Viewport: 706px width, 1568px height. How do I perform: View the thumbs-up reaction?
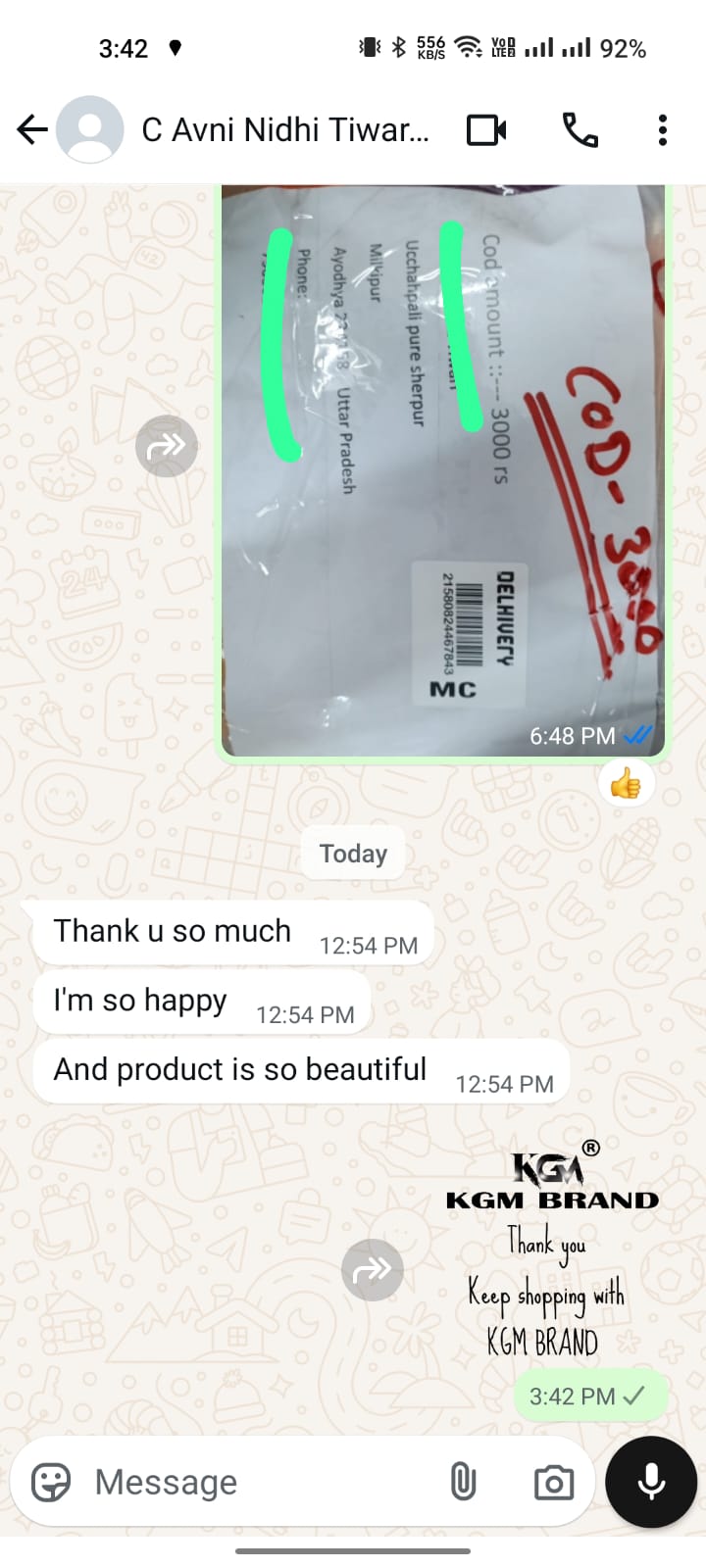pyautogui.click(x=626, y=783)
